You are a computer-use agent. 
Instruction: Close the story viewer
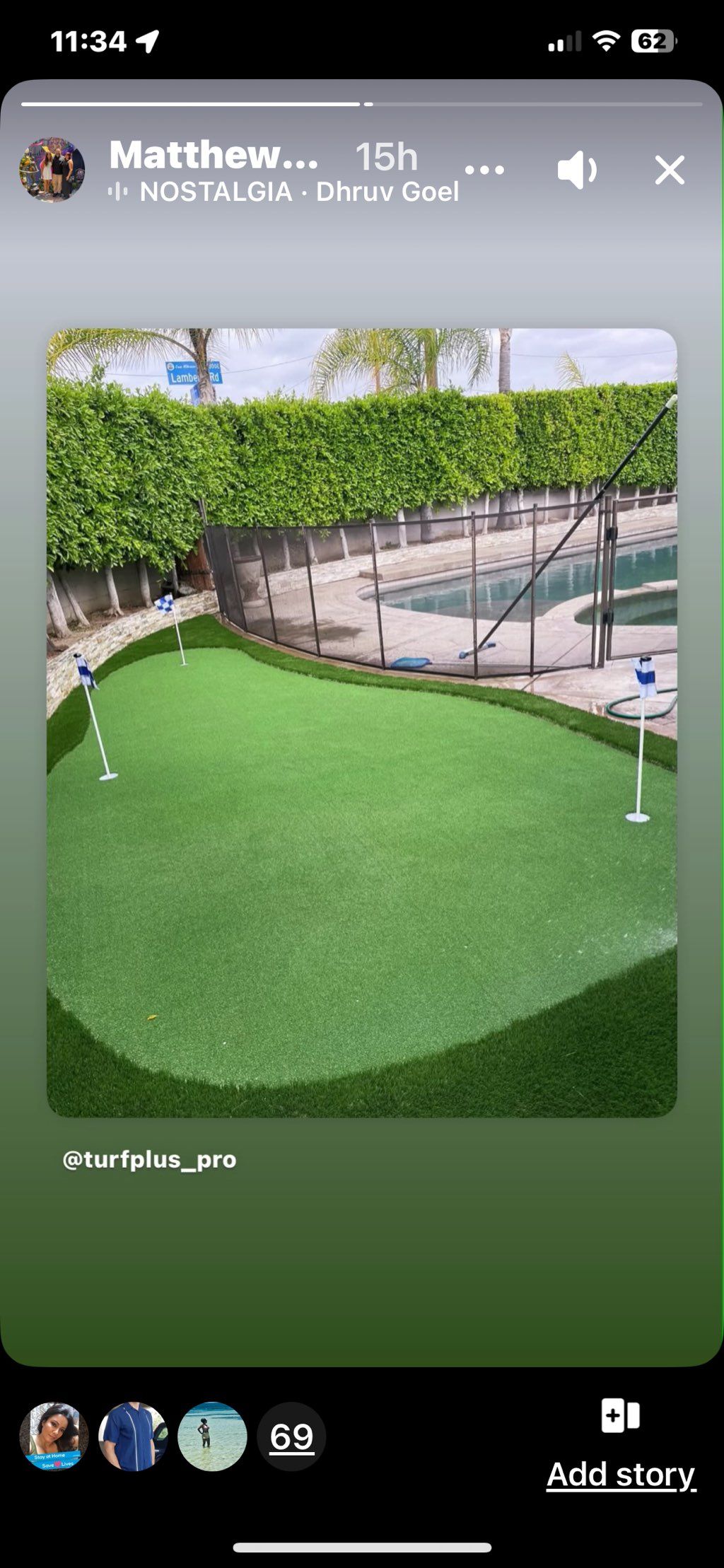point(669,170)
